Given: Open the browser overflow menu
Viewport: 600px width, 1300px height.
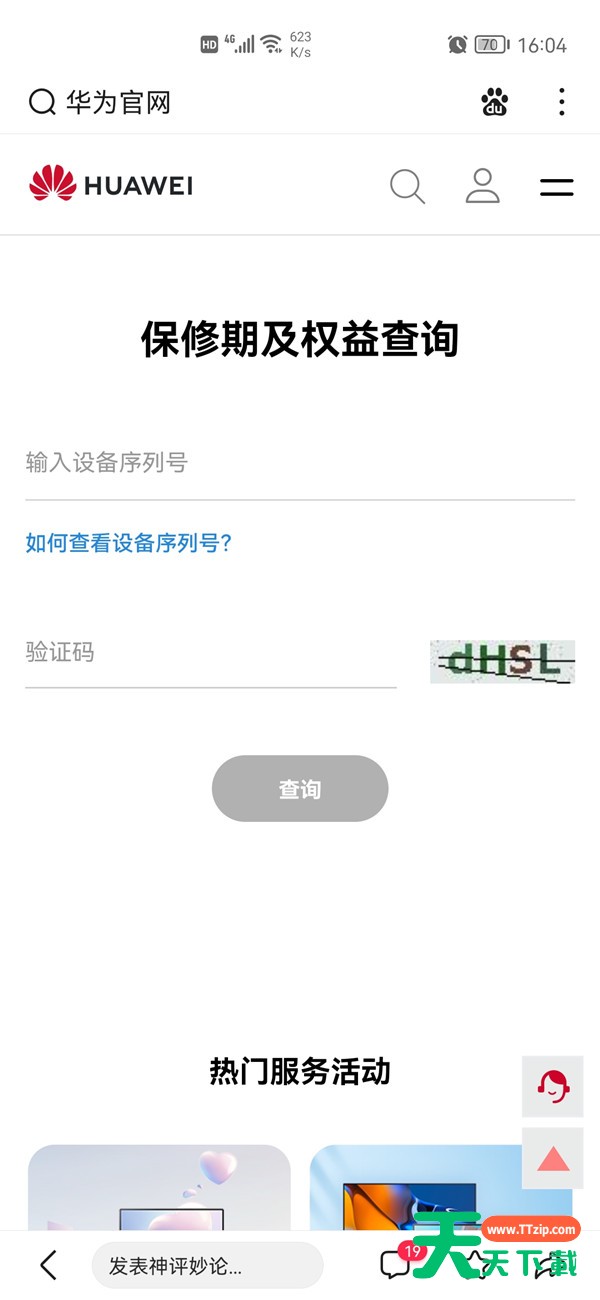Looking at the screenshot, I should click(561, 102).
